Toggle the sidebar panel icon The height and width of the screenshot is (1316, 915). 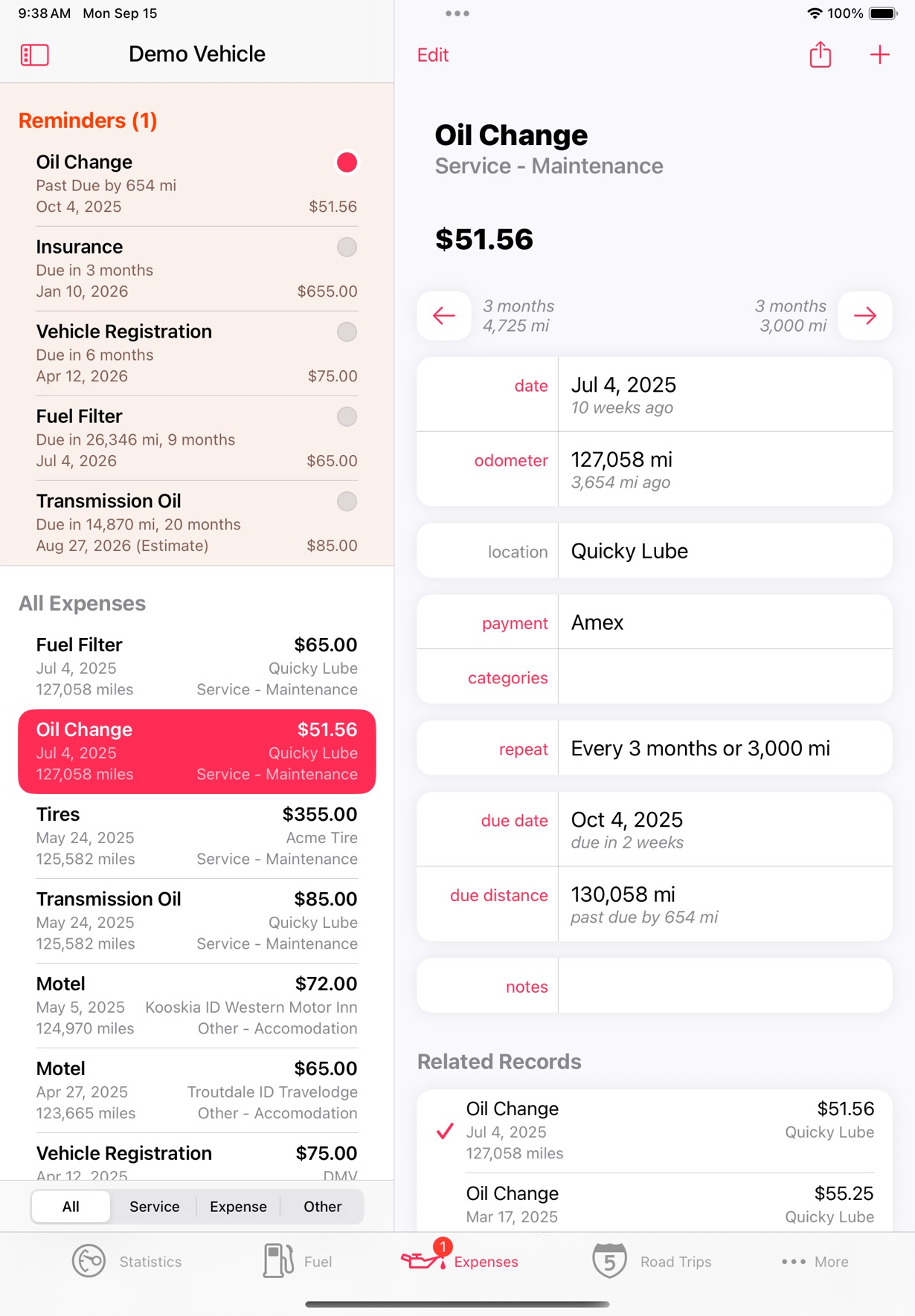tap(34, 54)
